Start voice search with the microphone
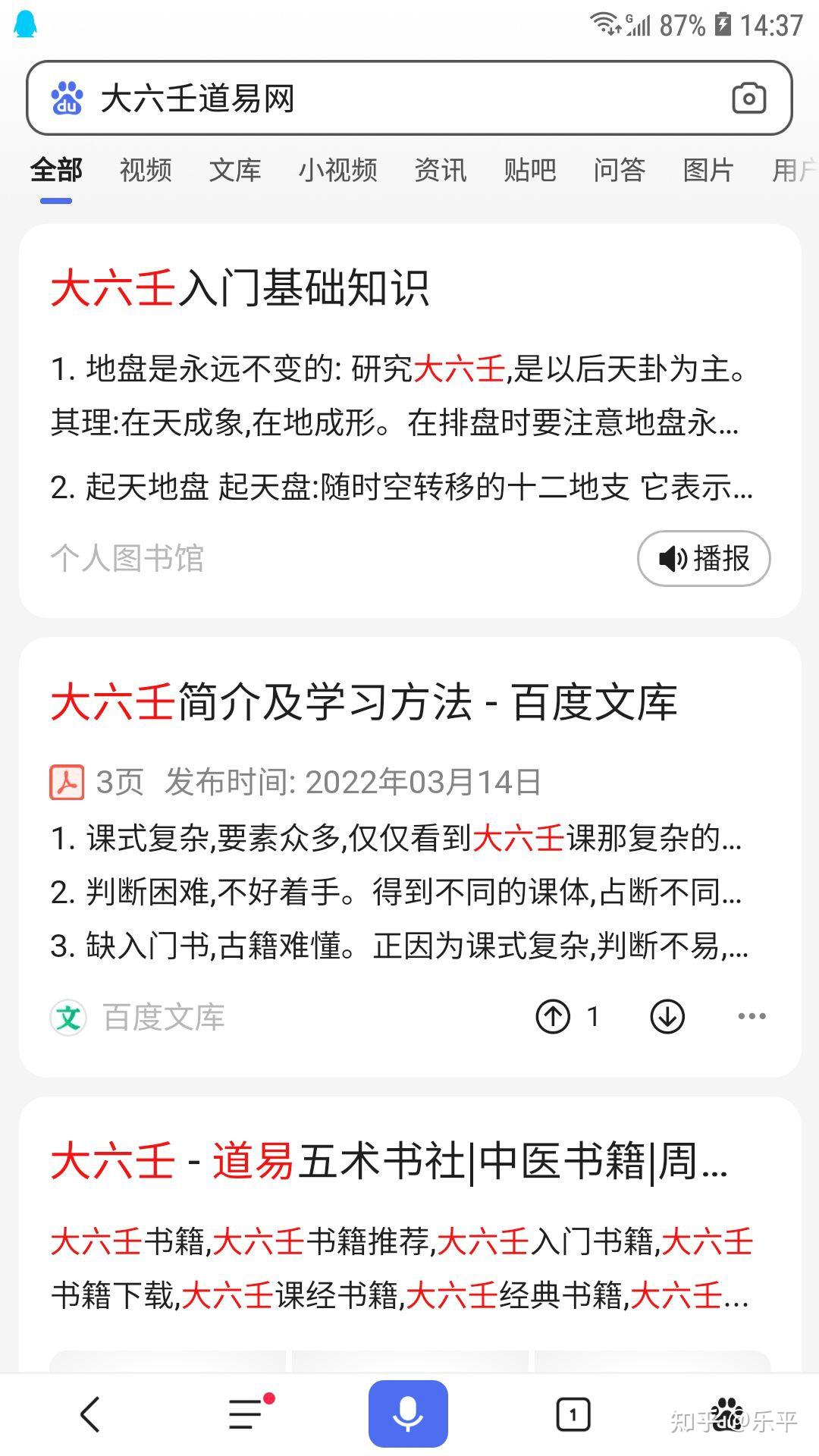The height and width of the screenshot is (1456, 819). 408,1414
